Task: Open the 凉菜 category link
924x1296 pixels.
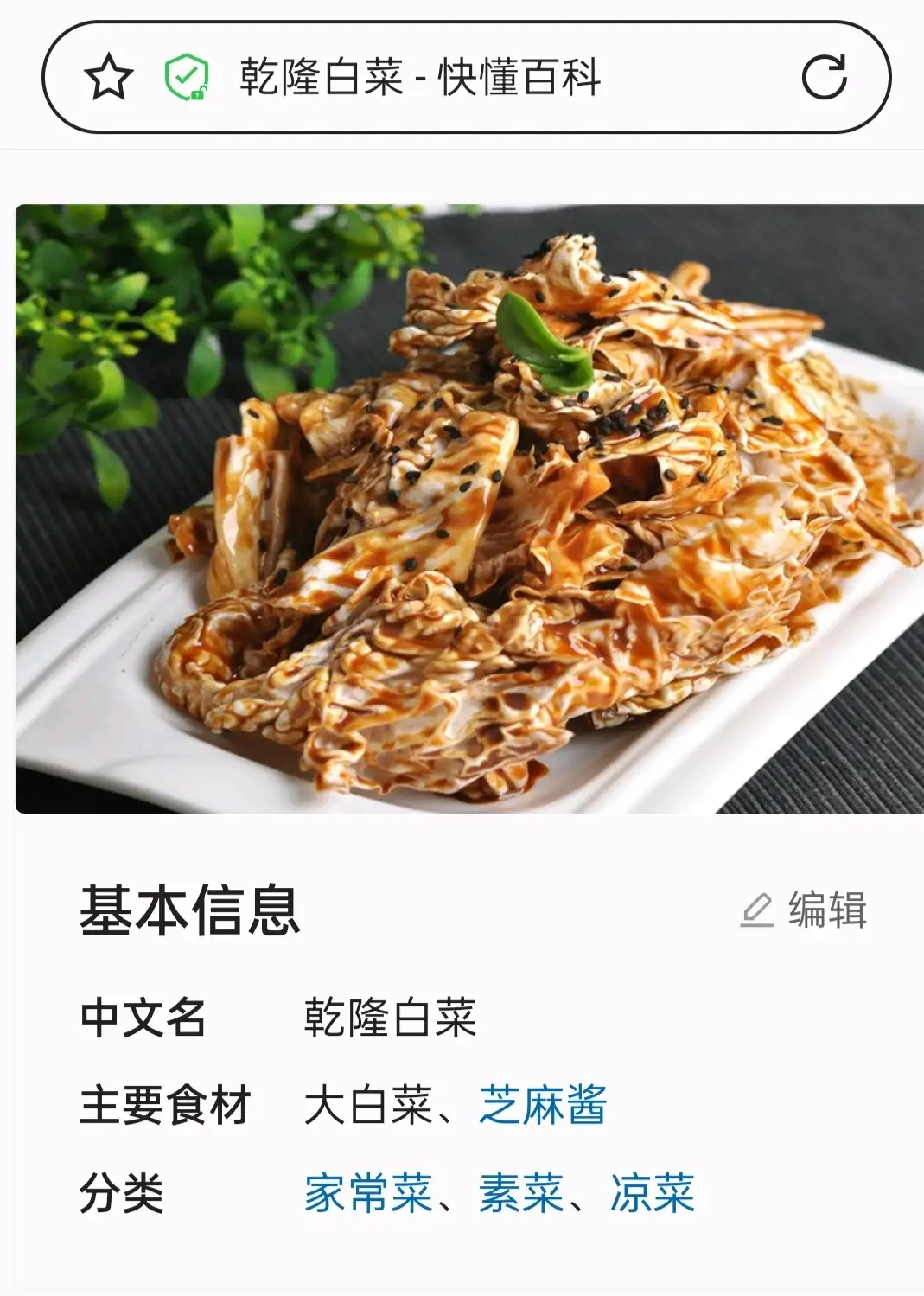Action: click(653, 1193)
